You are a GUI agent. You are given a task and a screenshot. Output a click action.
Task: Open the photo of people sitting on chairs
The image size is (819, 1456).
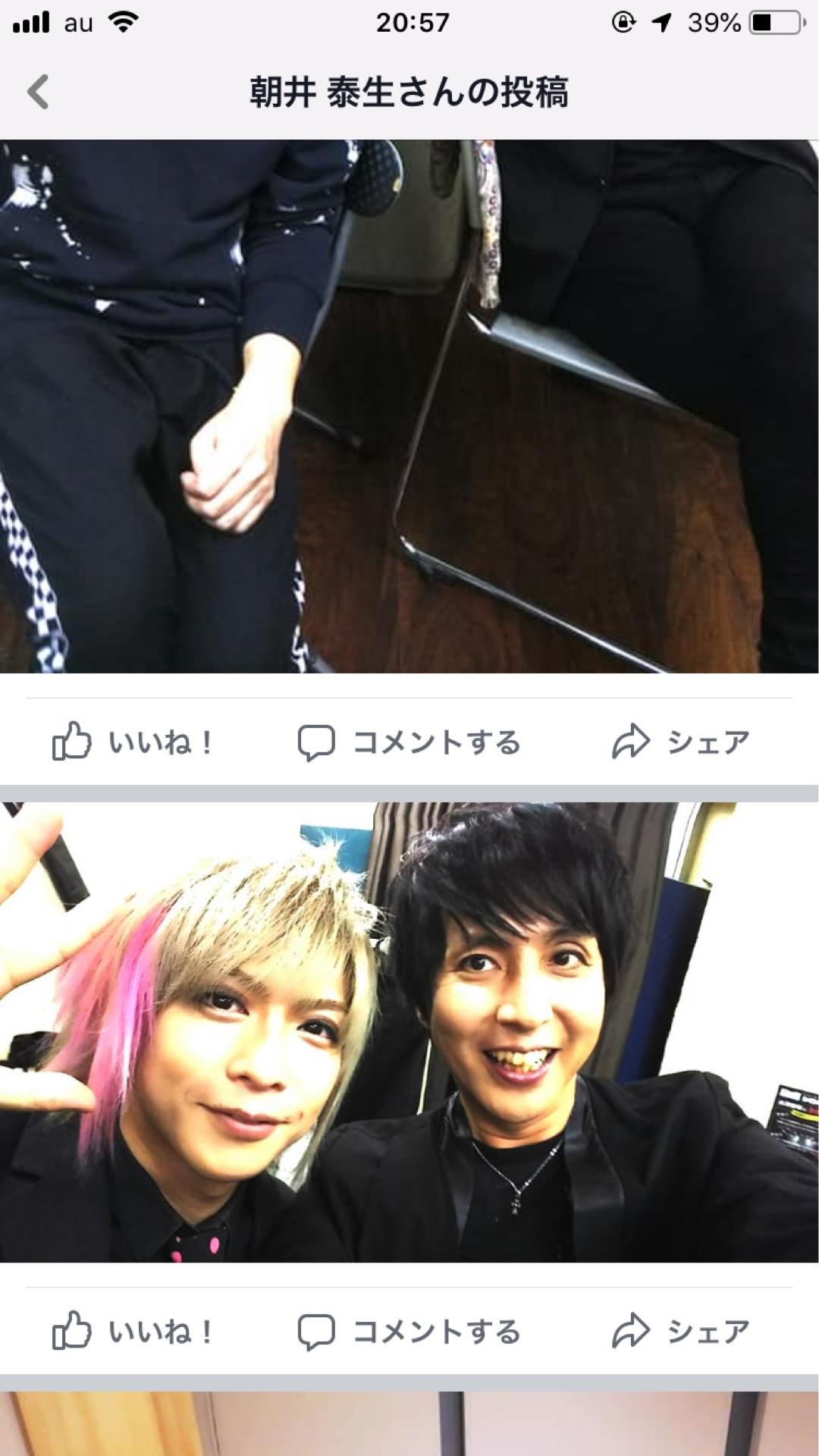[x=409, y=406]
